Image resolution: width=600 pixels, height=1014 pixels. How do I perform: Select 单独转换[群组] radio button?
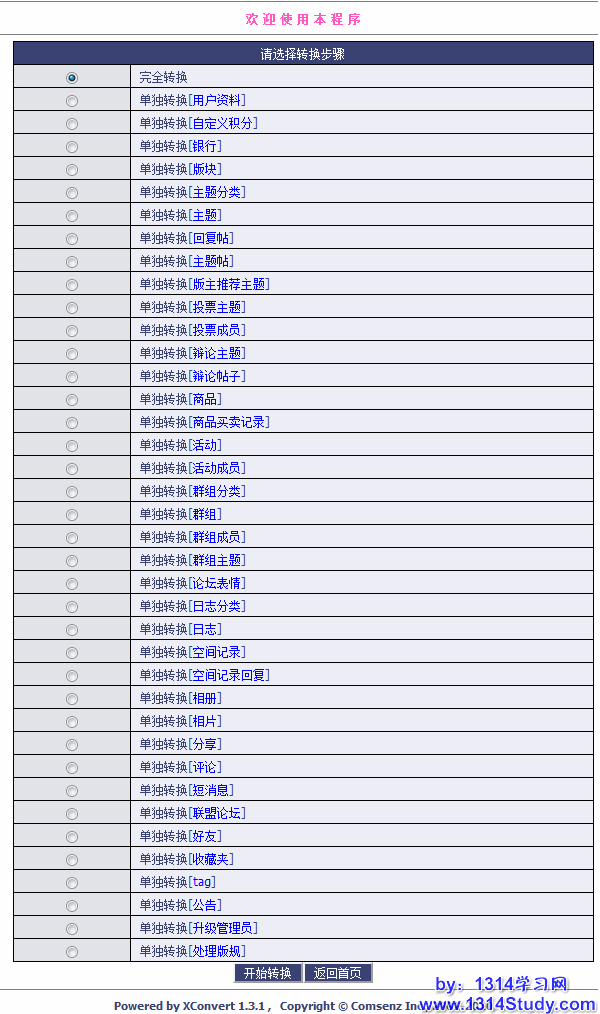point(72,514)
